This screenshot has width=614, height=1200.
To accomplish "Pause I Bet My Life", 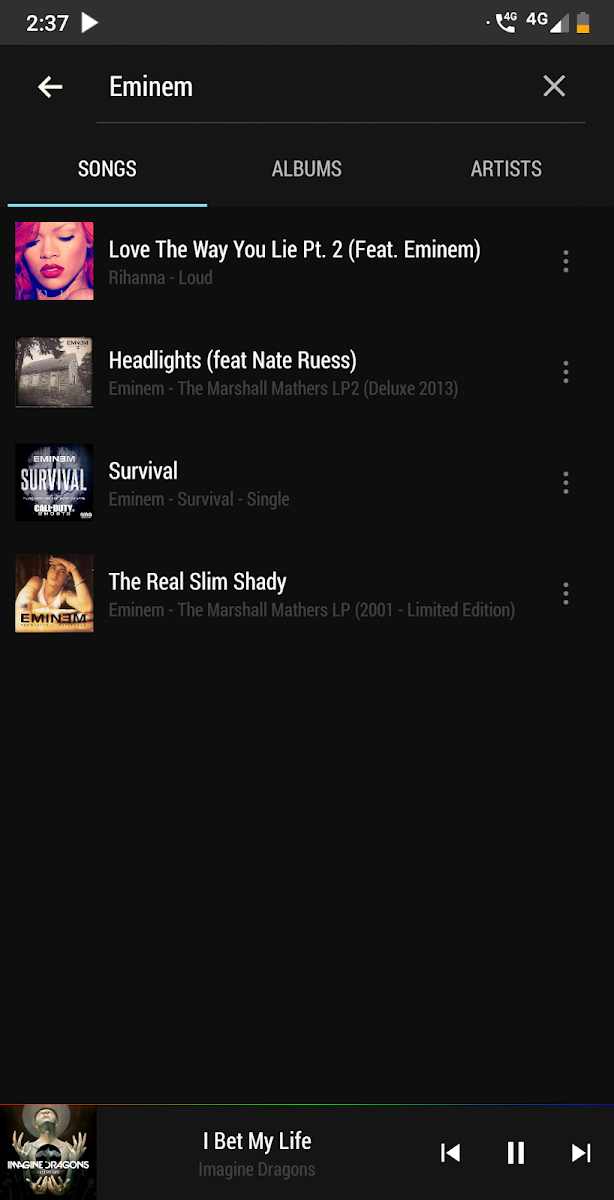I will 516,1153.
